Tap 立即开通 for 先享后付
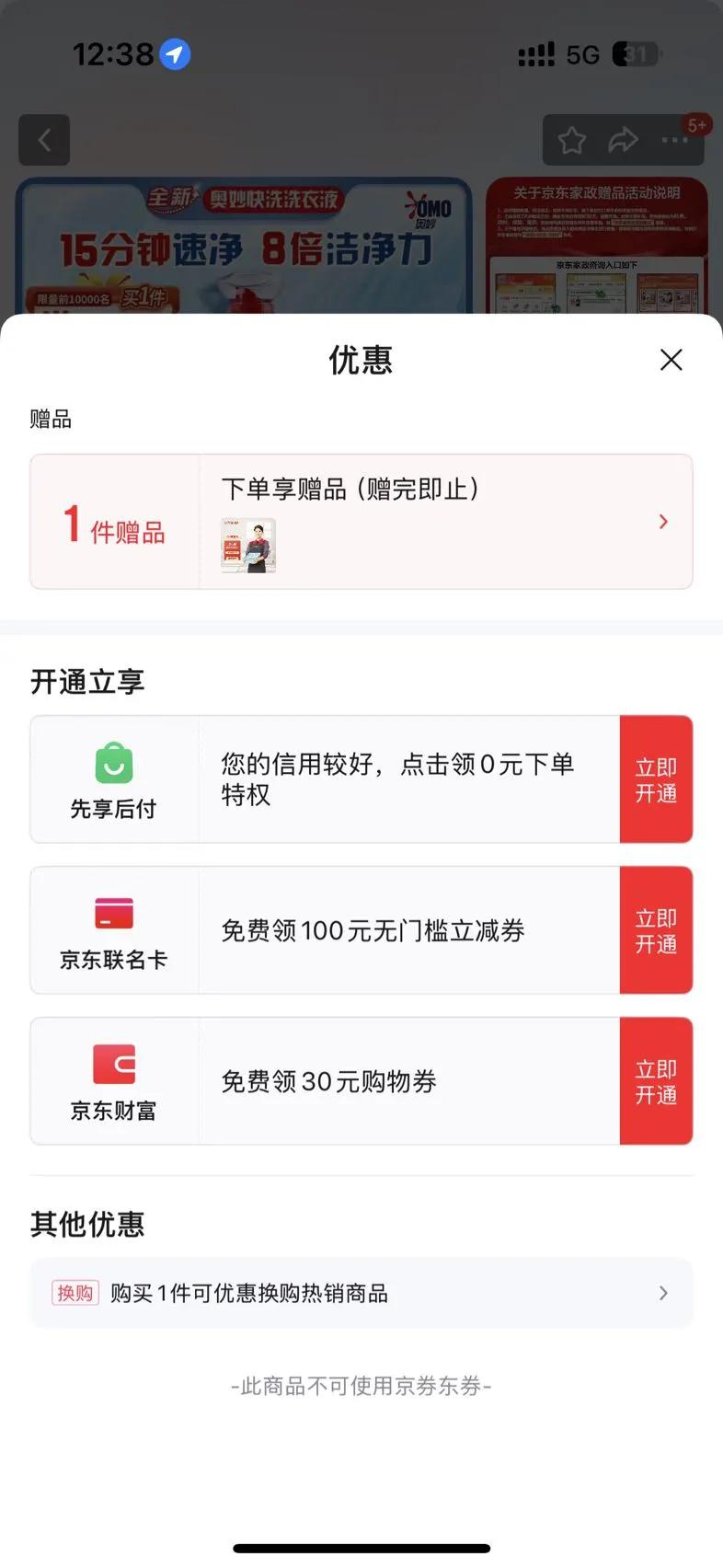This screenshot has height=1568, width=723. tap(656, 779)
